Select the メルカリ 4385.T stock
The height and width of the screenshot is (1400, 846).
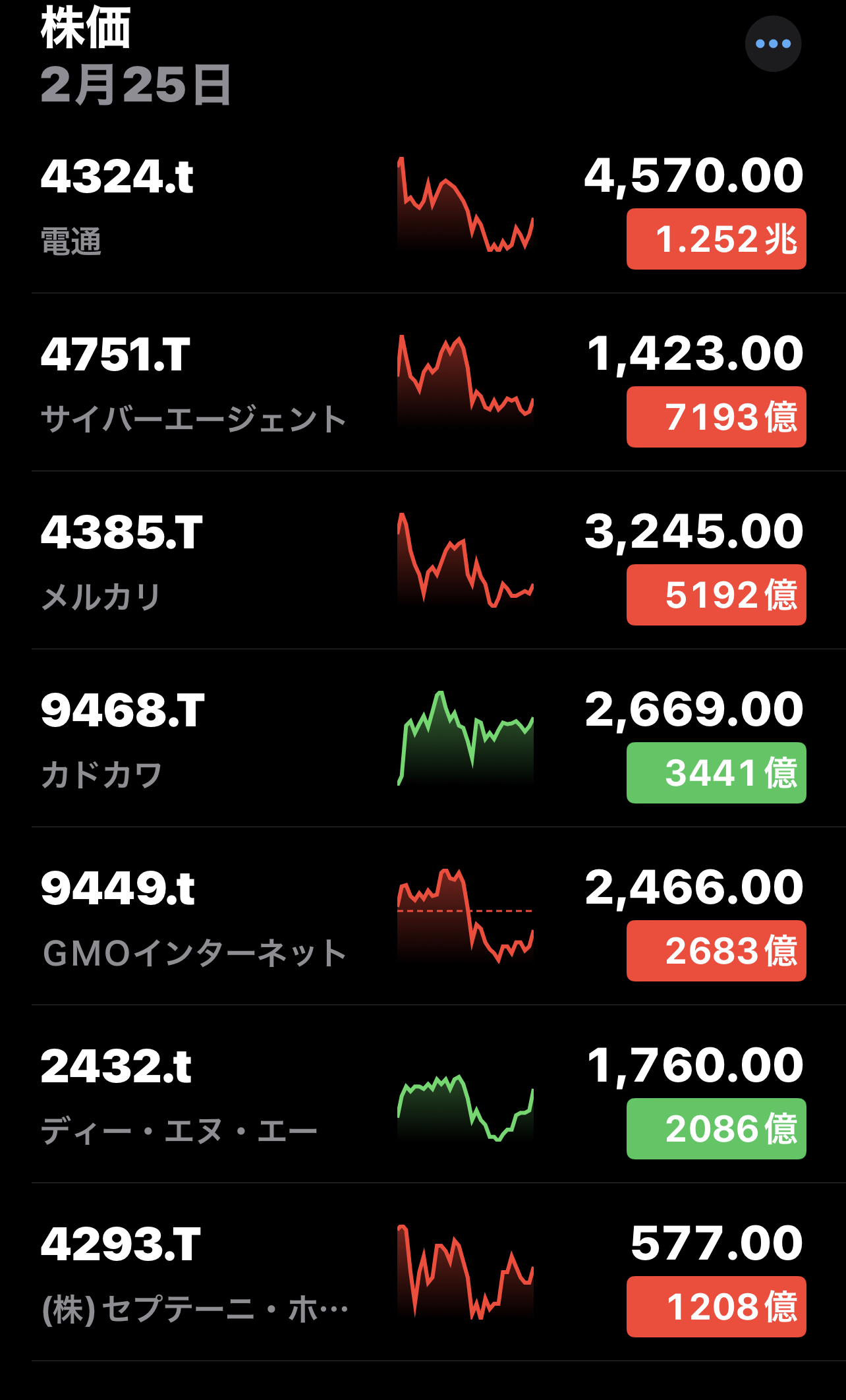pyautogui.click(x=198, y=560)
